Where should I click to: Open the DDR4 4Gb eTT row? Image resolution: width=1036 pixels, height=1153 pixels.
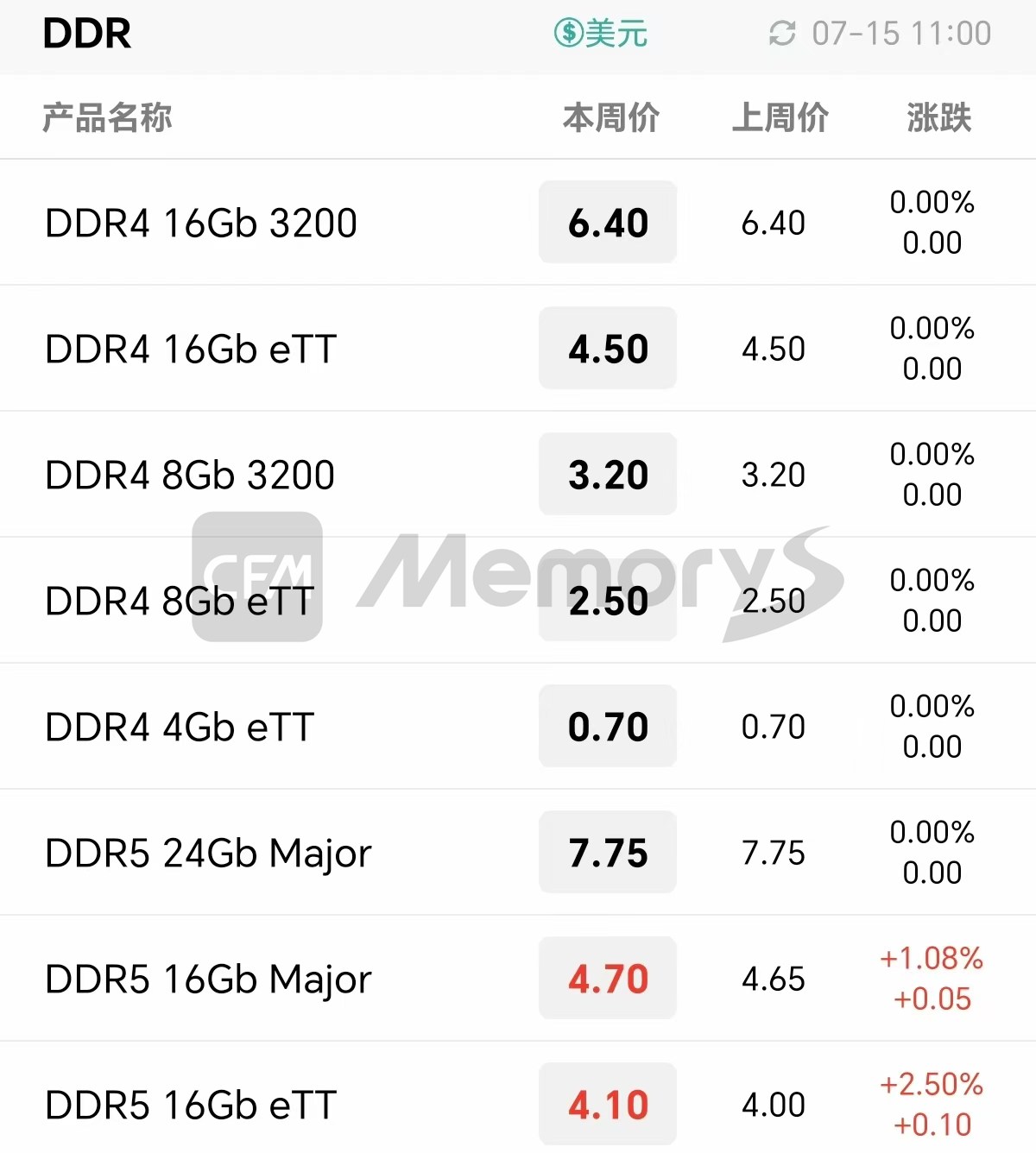click(180, 727)
